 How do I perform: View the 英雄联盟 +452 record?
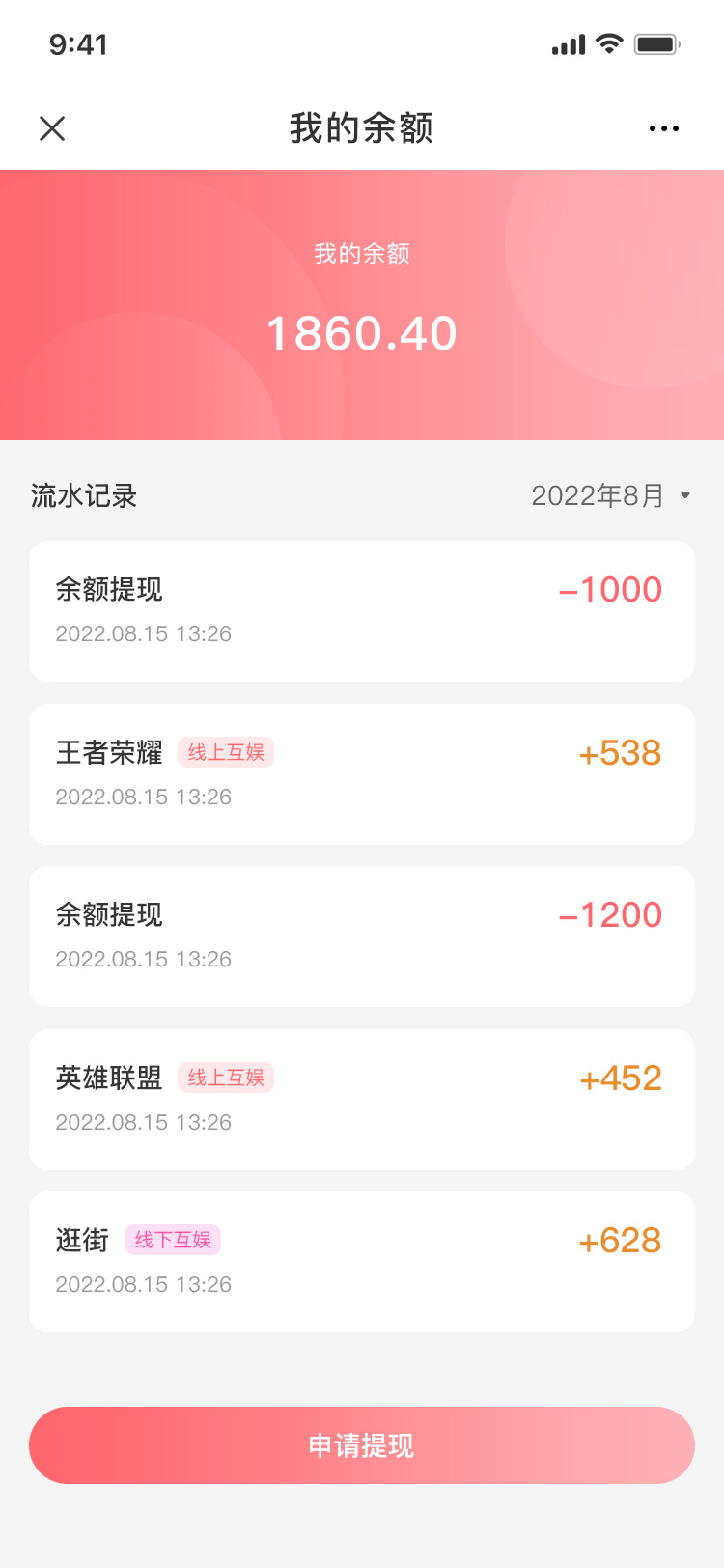click(x=362, y=1100)
